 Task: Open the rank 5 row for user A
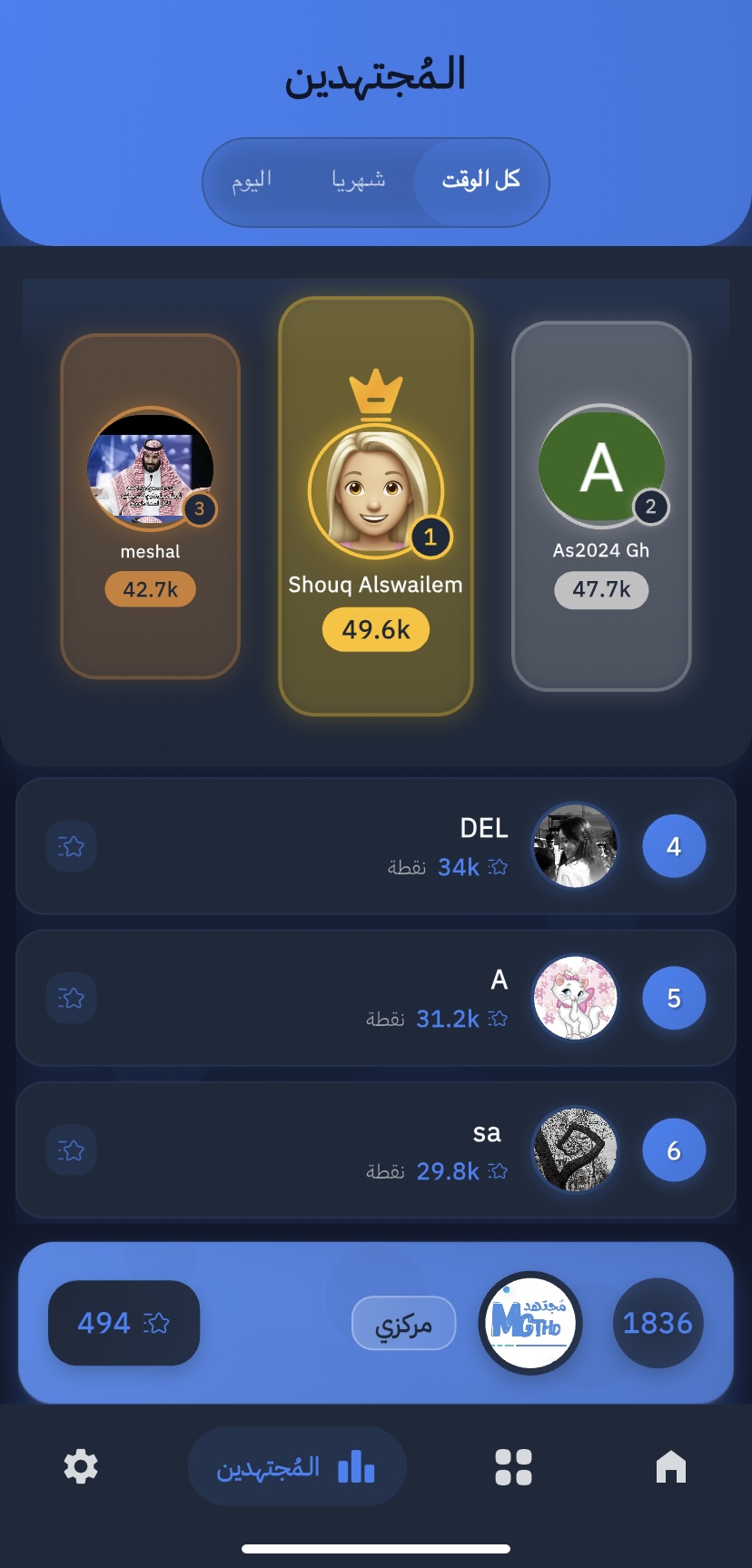point(375,998)
